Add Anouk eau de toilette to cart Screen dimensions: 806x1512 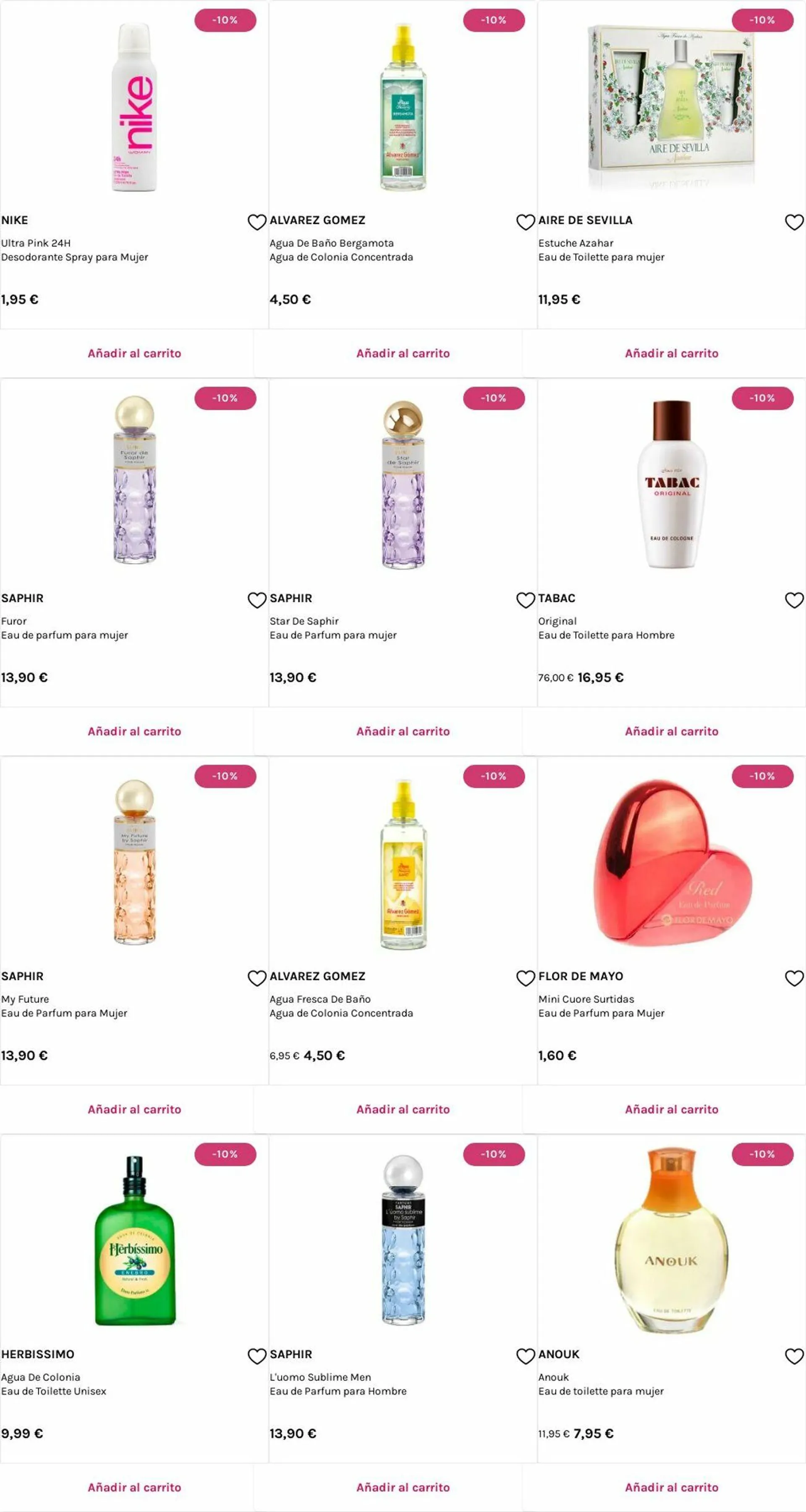point(671,1487)
